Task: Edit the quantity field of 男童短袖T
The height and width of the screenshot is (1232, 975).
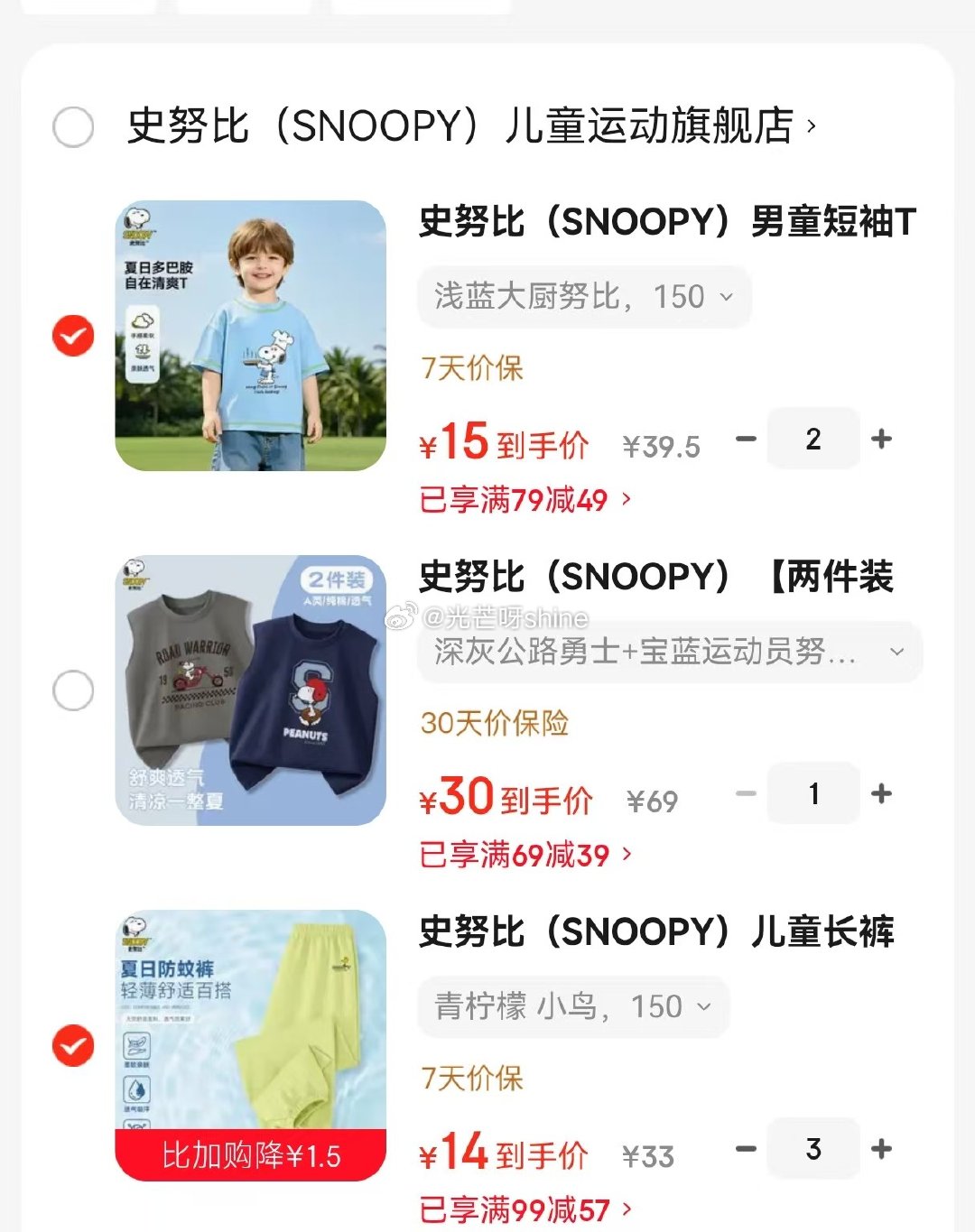Action: tap(812, 439)
